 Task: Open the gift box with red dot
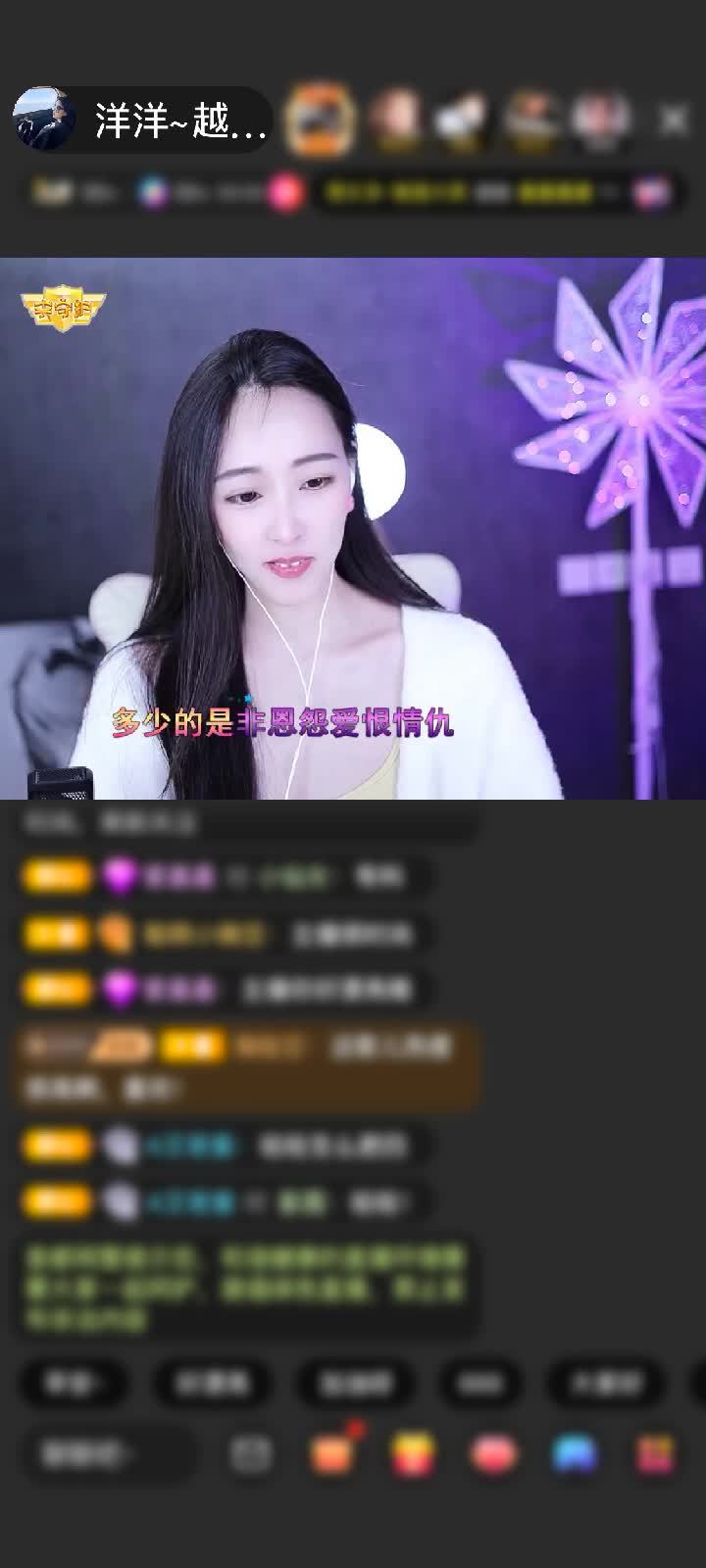coord(333,1452)
